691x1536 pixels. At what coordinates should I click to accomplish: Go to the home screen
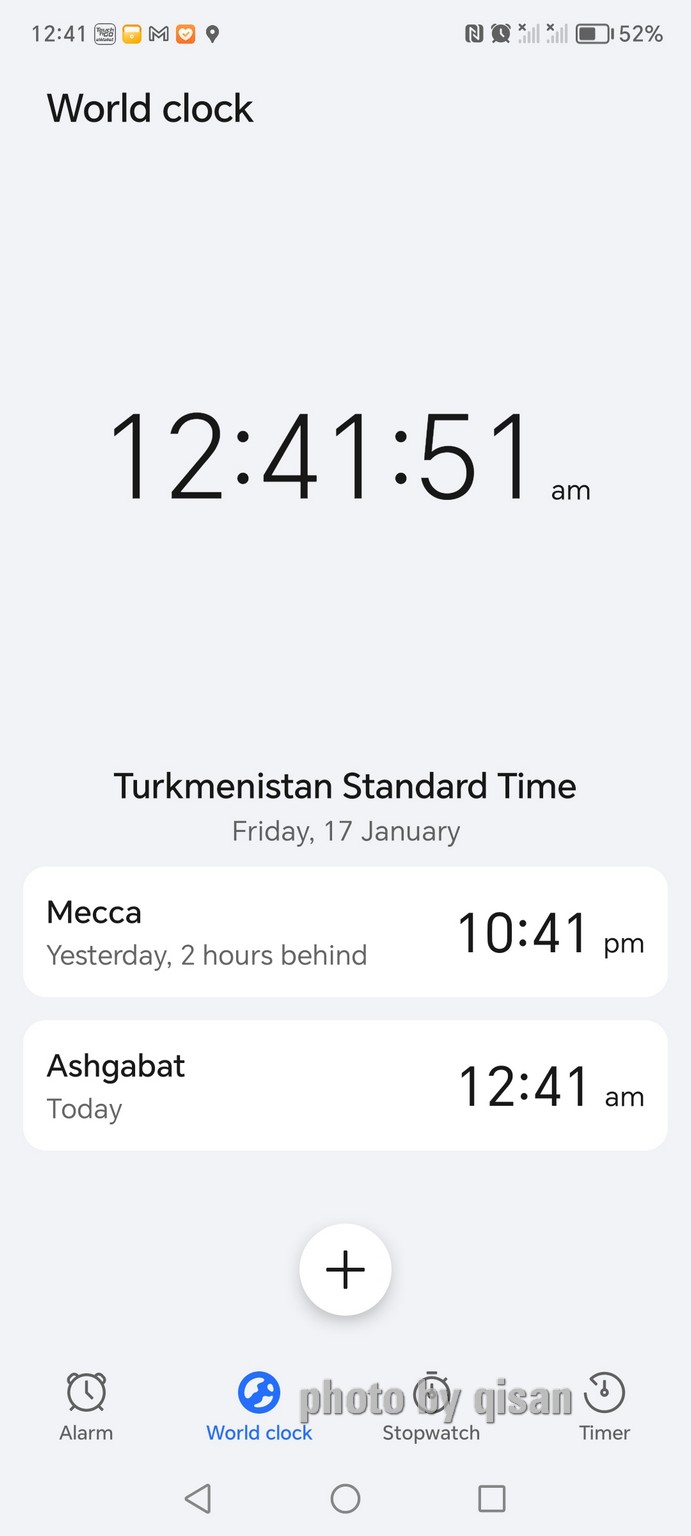coord(345,1498)
